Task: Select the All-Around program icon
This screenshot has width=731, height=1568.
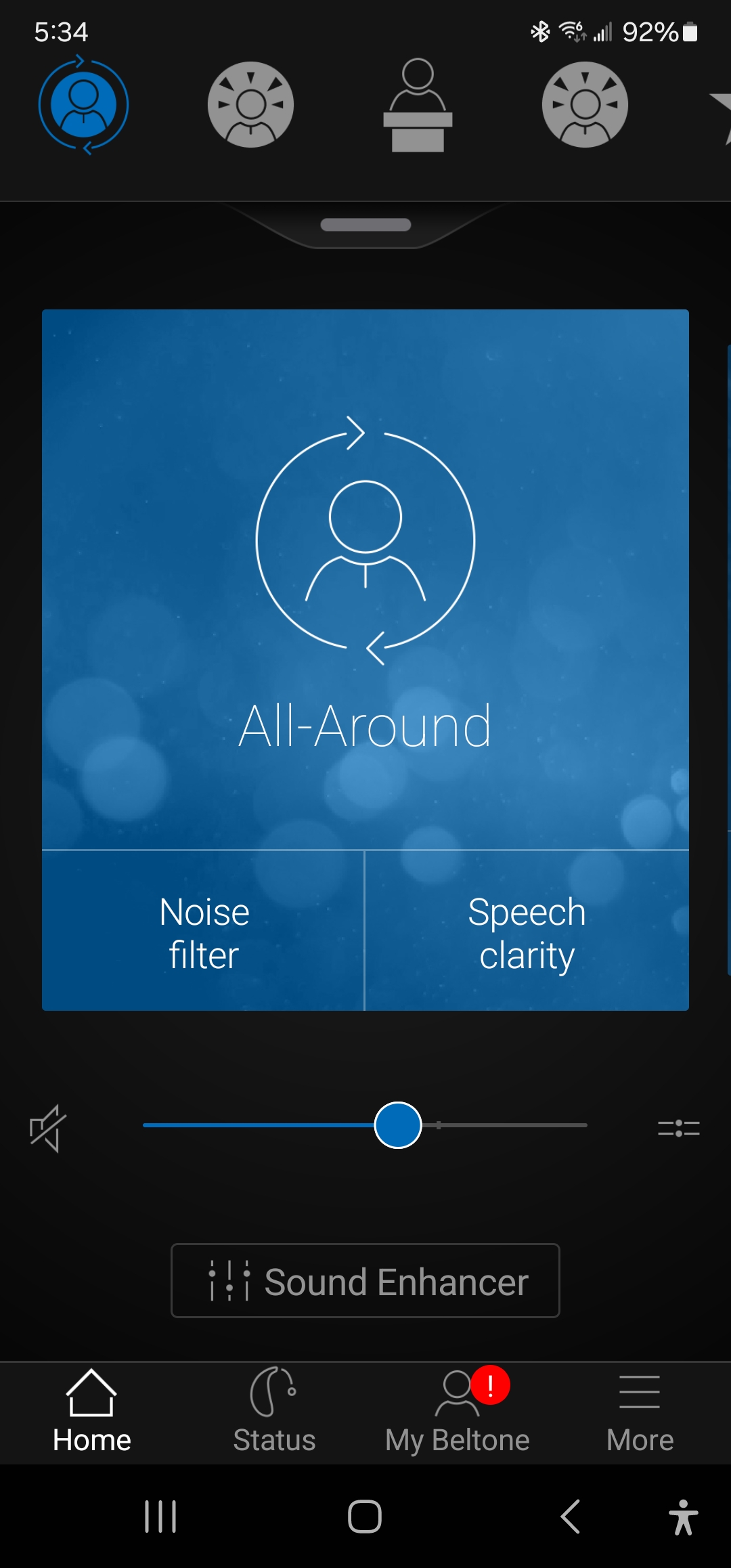Action: (x=83, y=106)
